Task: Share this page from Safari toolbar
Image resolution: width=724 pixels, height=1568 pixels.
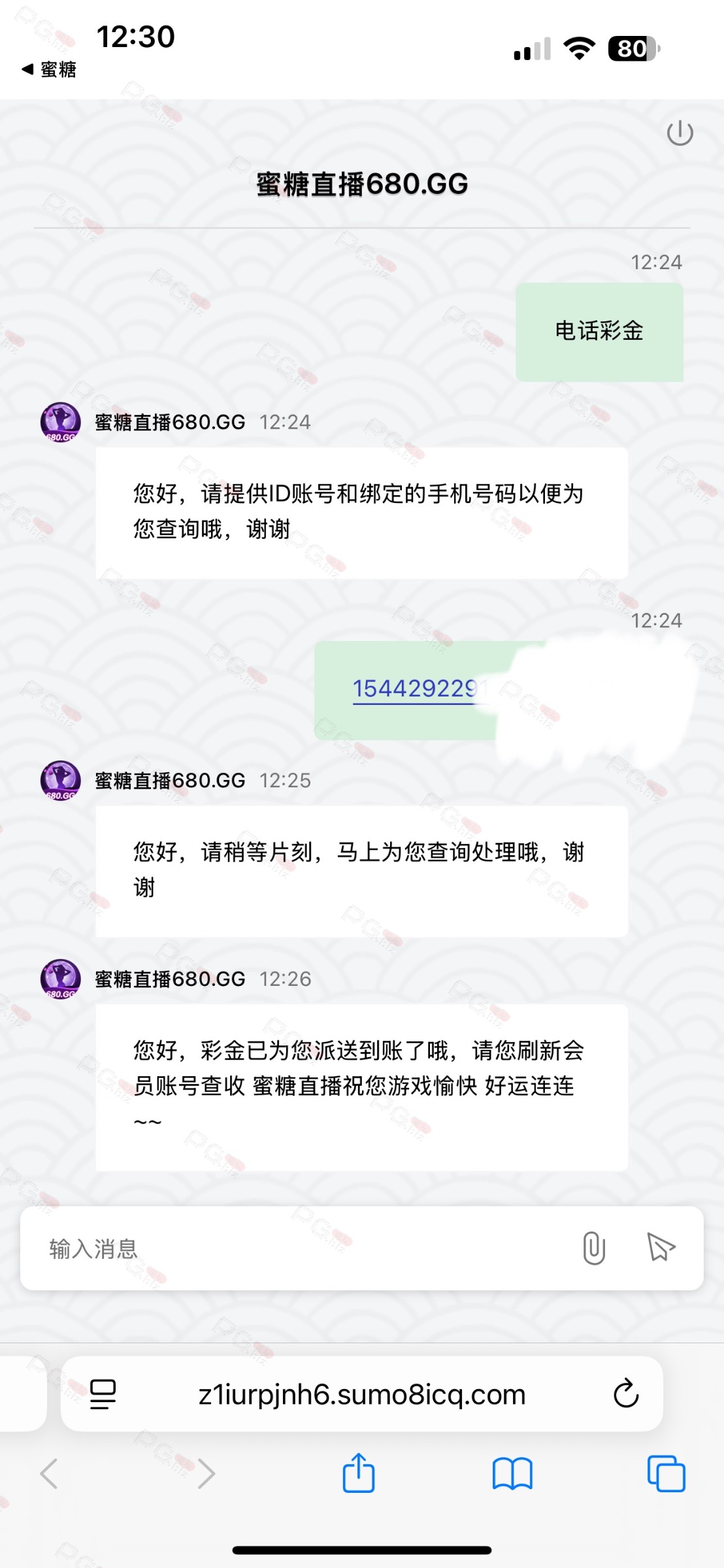Action: pos(359,1473)
